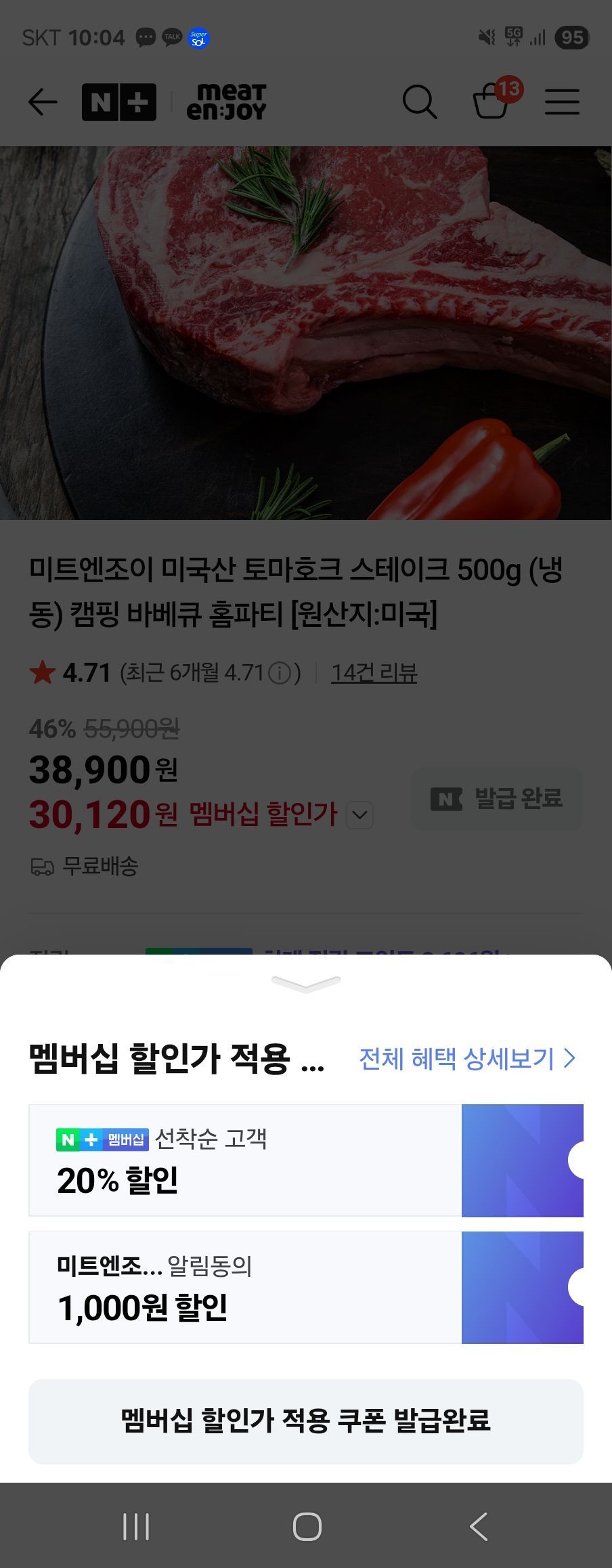Viewport: 612px width, 1568px height.
Task: Open the hamburger menu
Action: click(x=562, y=102)
